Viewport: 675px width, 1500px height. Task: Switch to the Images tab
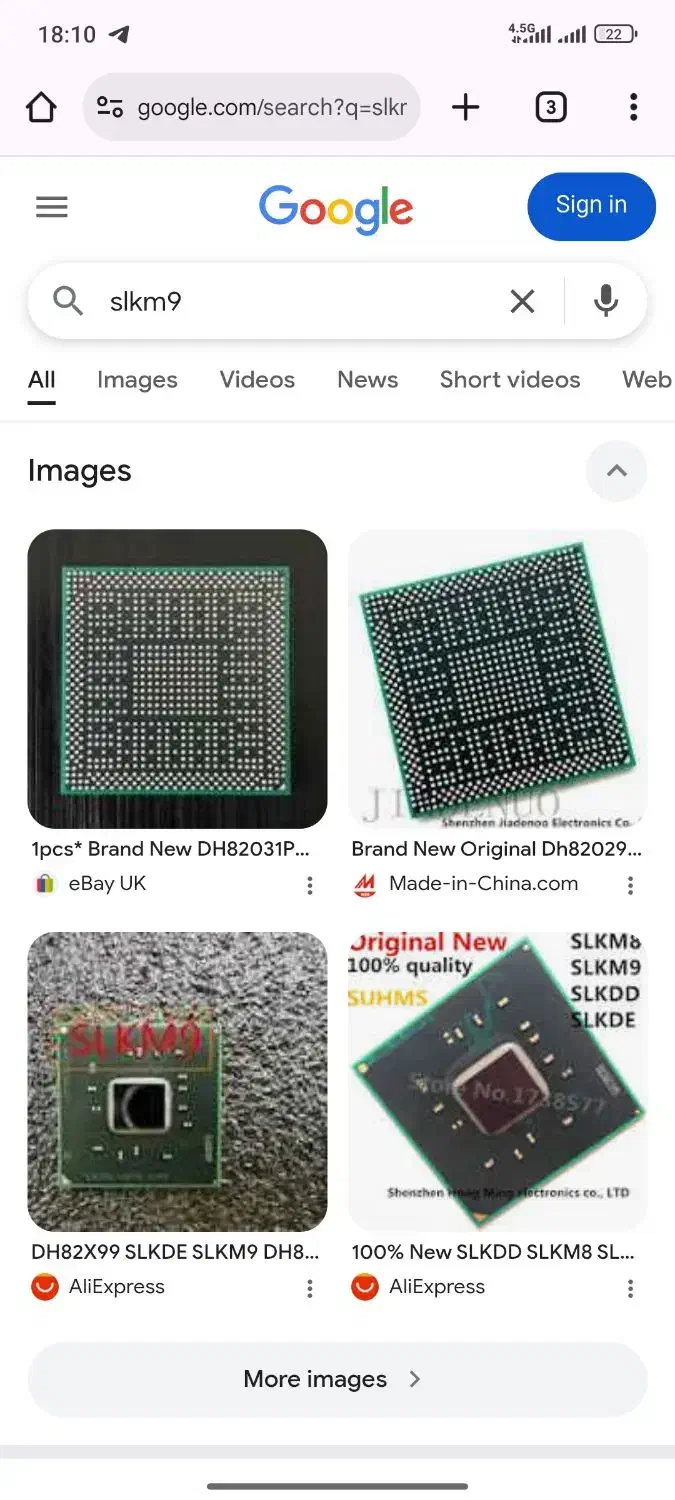pos(137,380)
